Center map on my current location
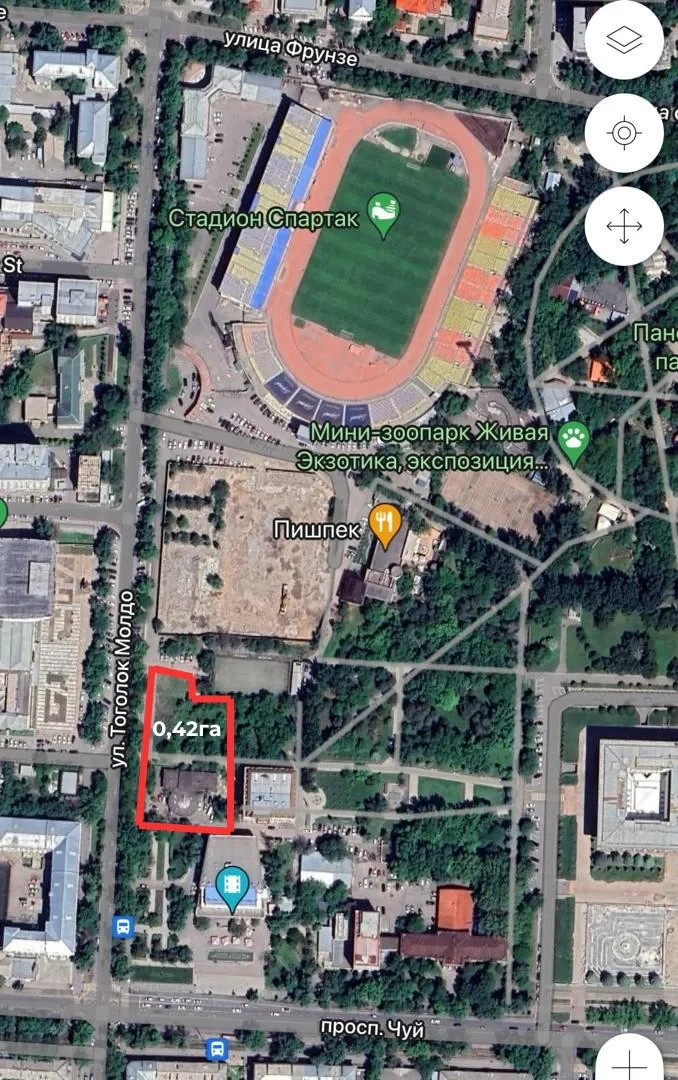 (624, 133)
